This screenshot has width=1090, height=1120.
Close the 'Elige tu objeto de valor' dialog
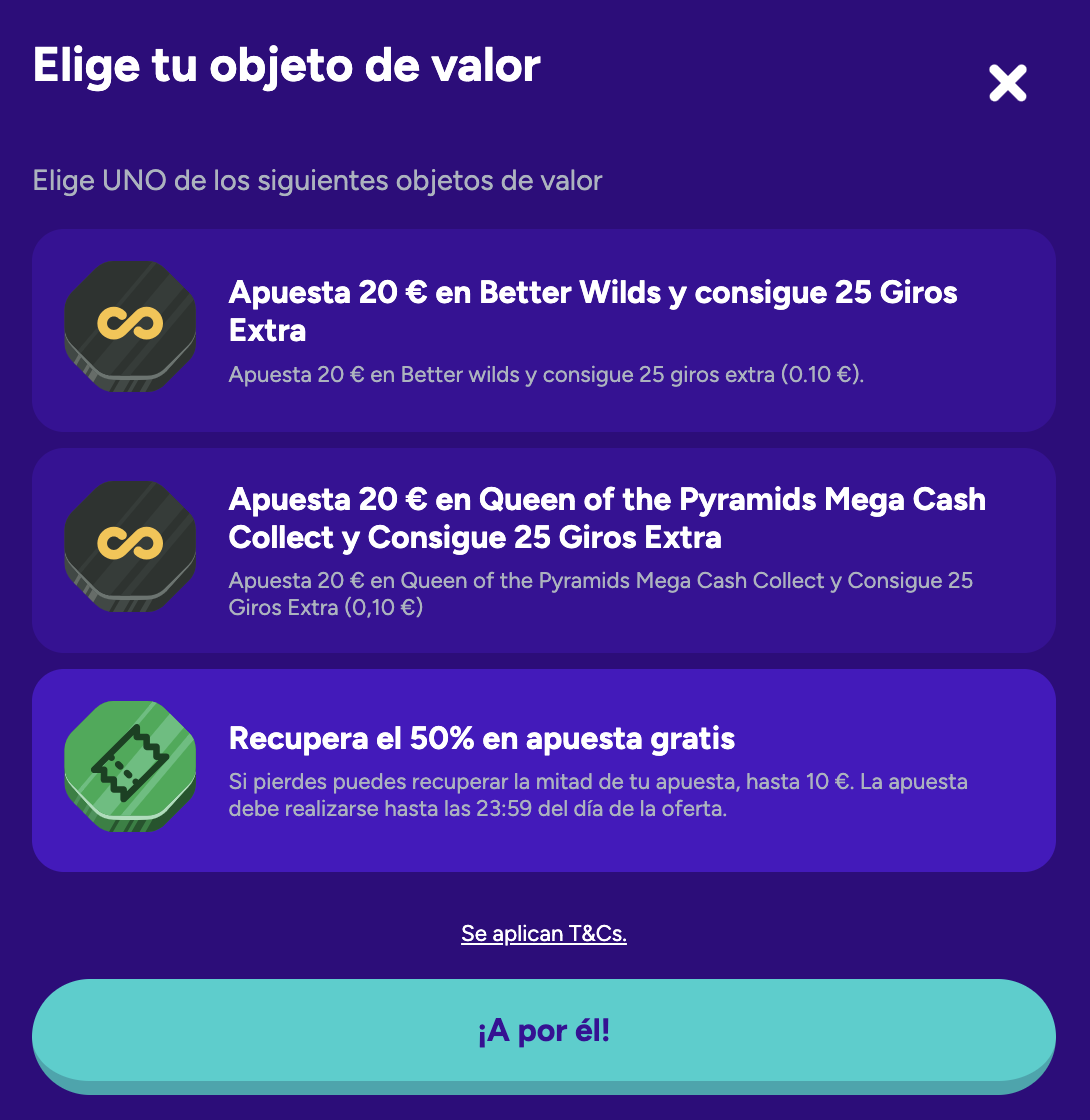[x=1007, y=84]
